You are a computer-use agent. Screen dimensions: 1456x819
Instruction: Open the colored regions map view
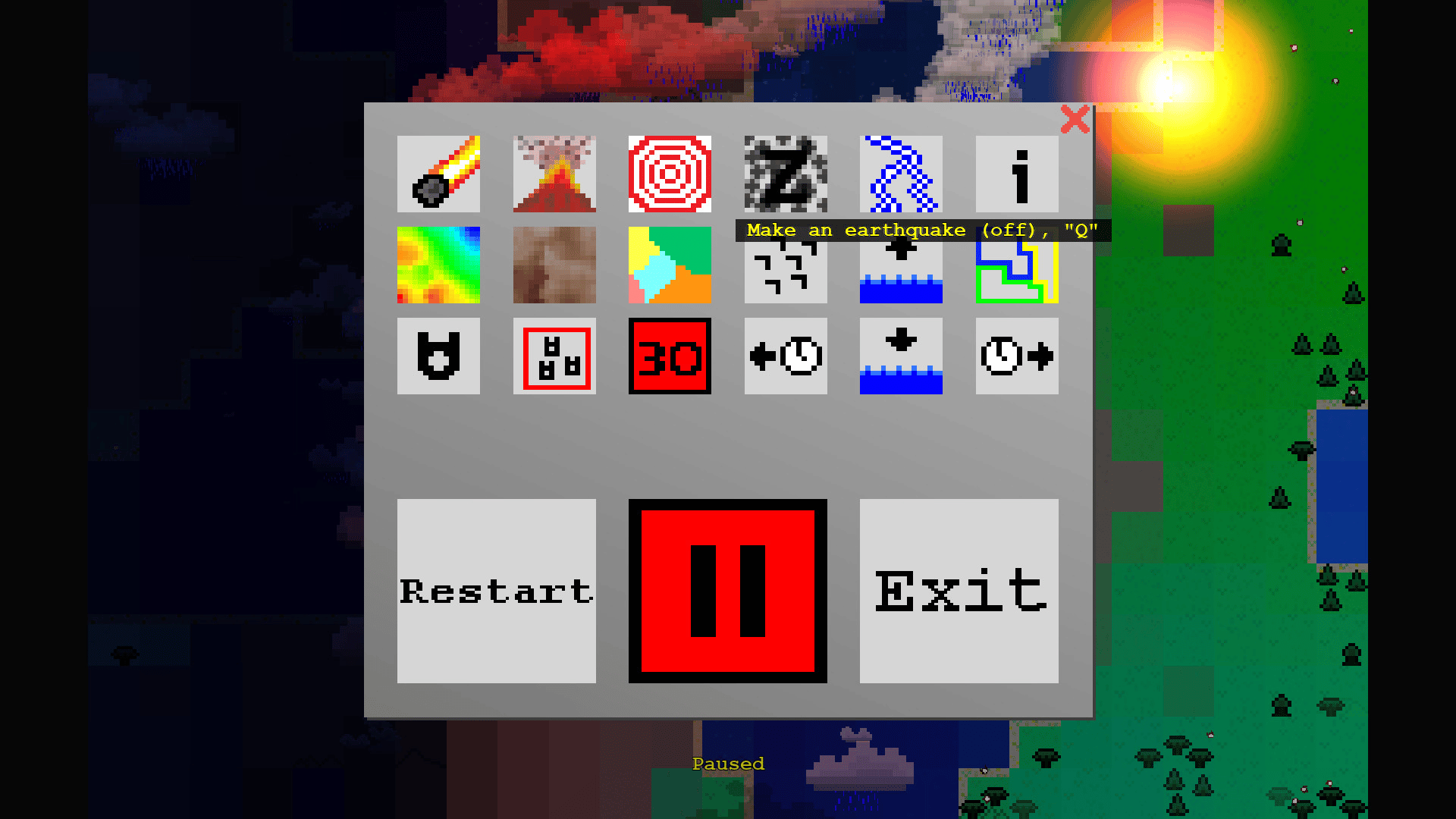tap(670, 265)
